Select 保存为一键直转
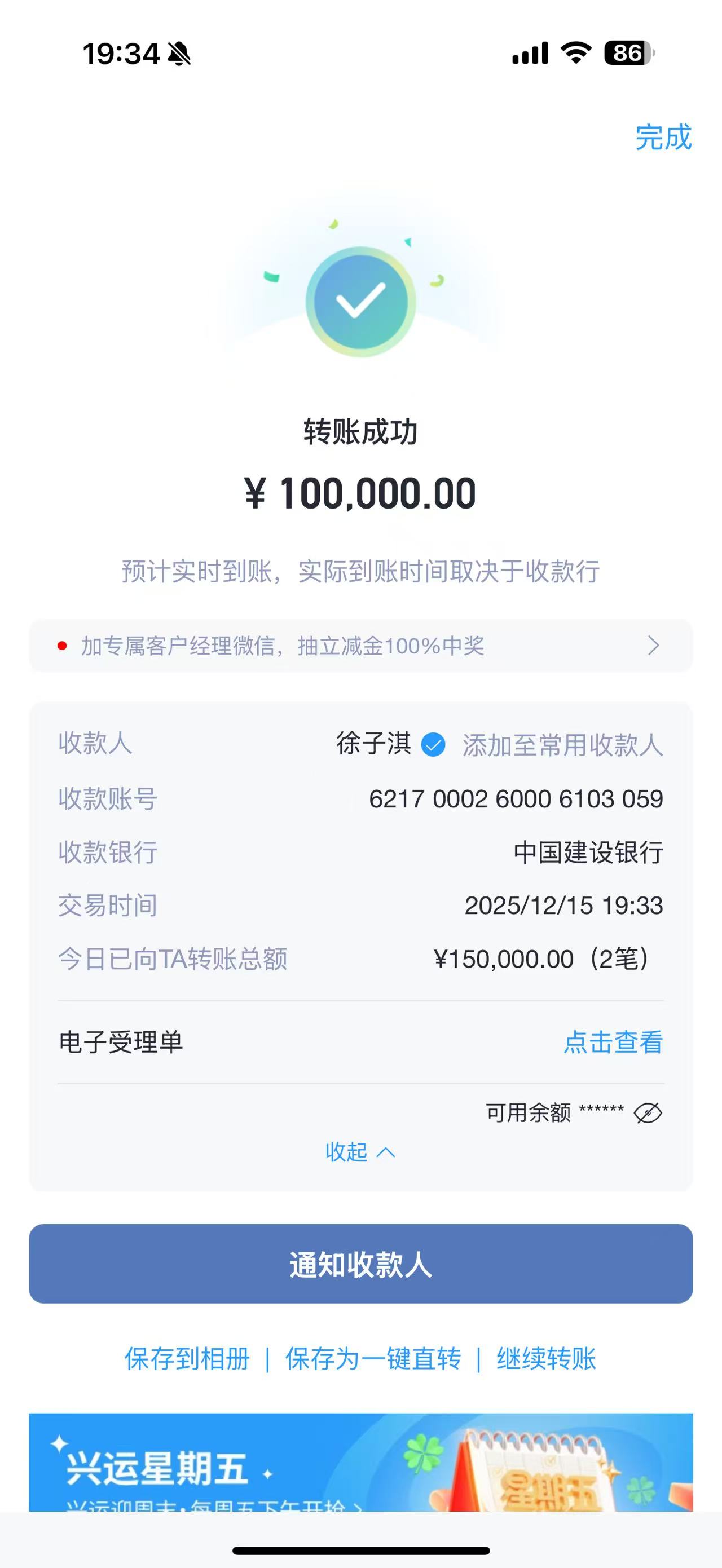 coord(373,1359)
